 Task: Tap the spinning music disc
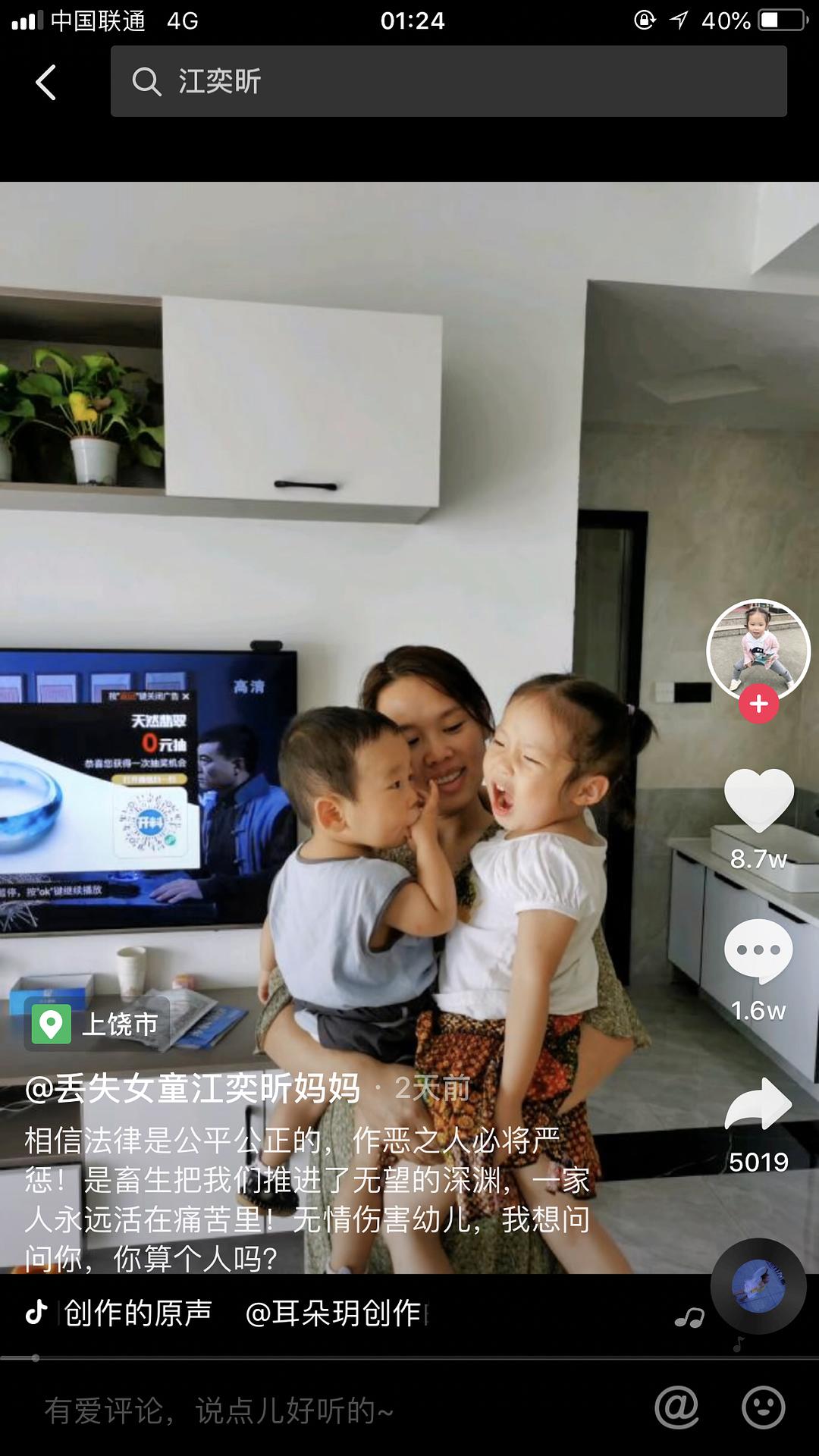click(x=758, y=1287)
